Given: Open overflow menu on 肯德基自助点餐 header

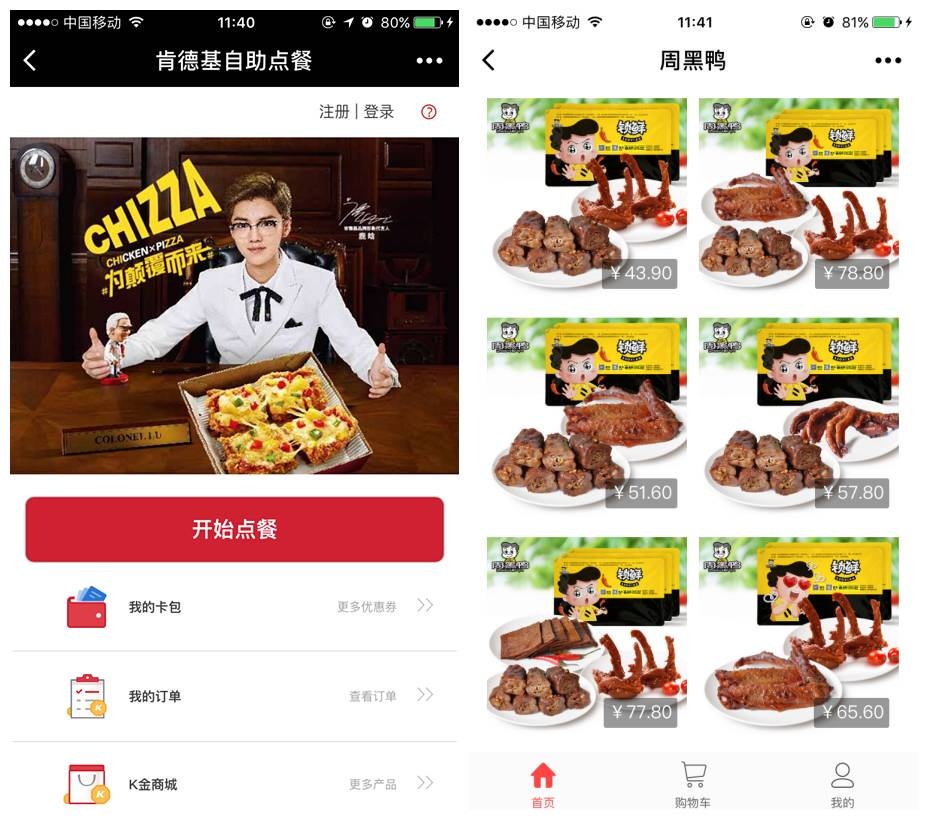Looking at the screenshot, I should [429, 61].
